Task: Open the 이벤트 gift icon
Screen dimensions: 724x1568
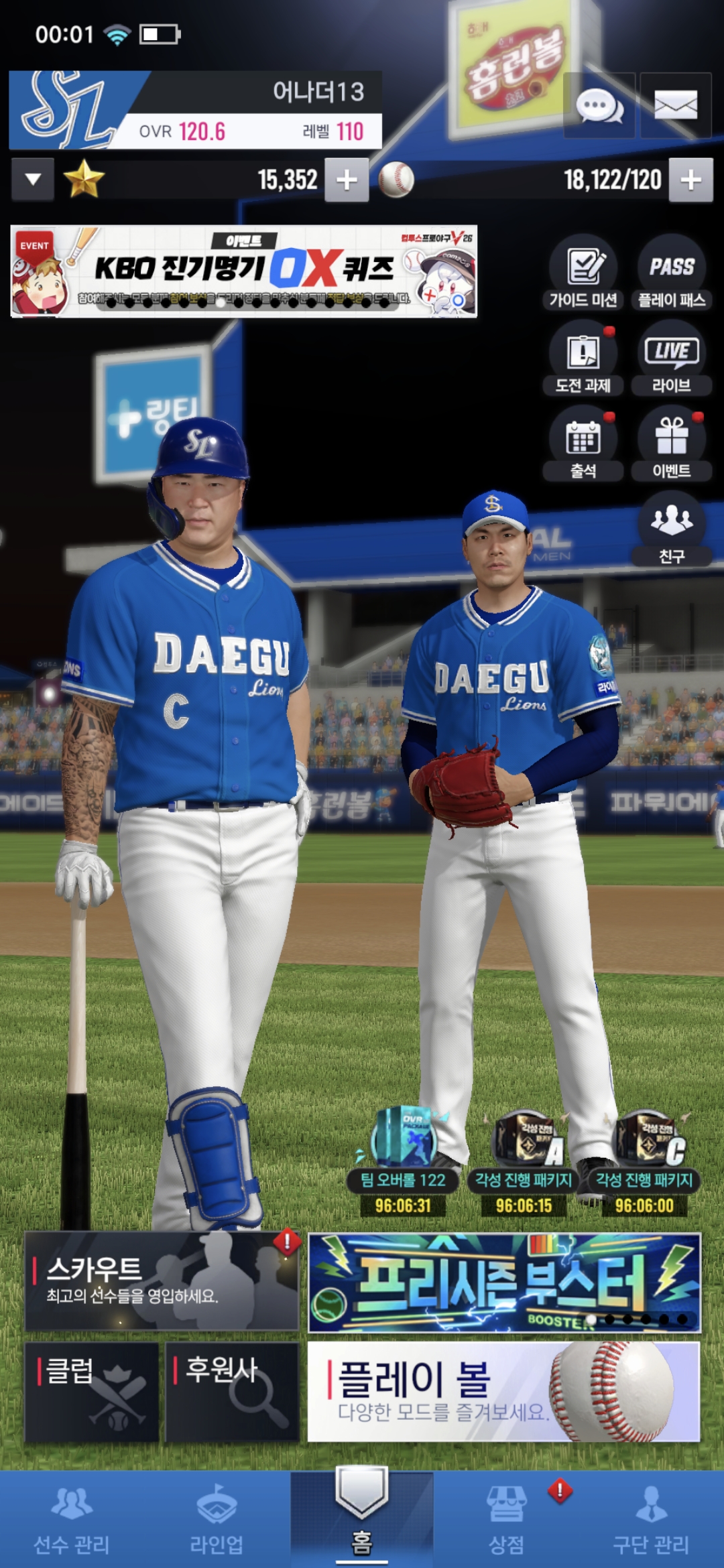Action: 671,444
